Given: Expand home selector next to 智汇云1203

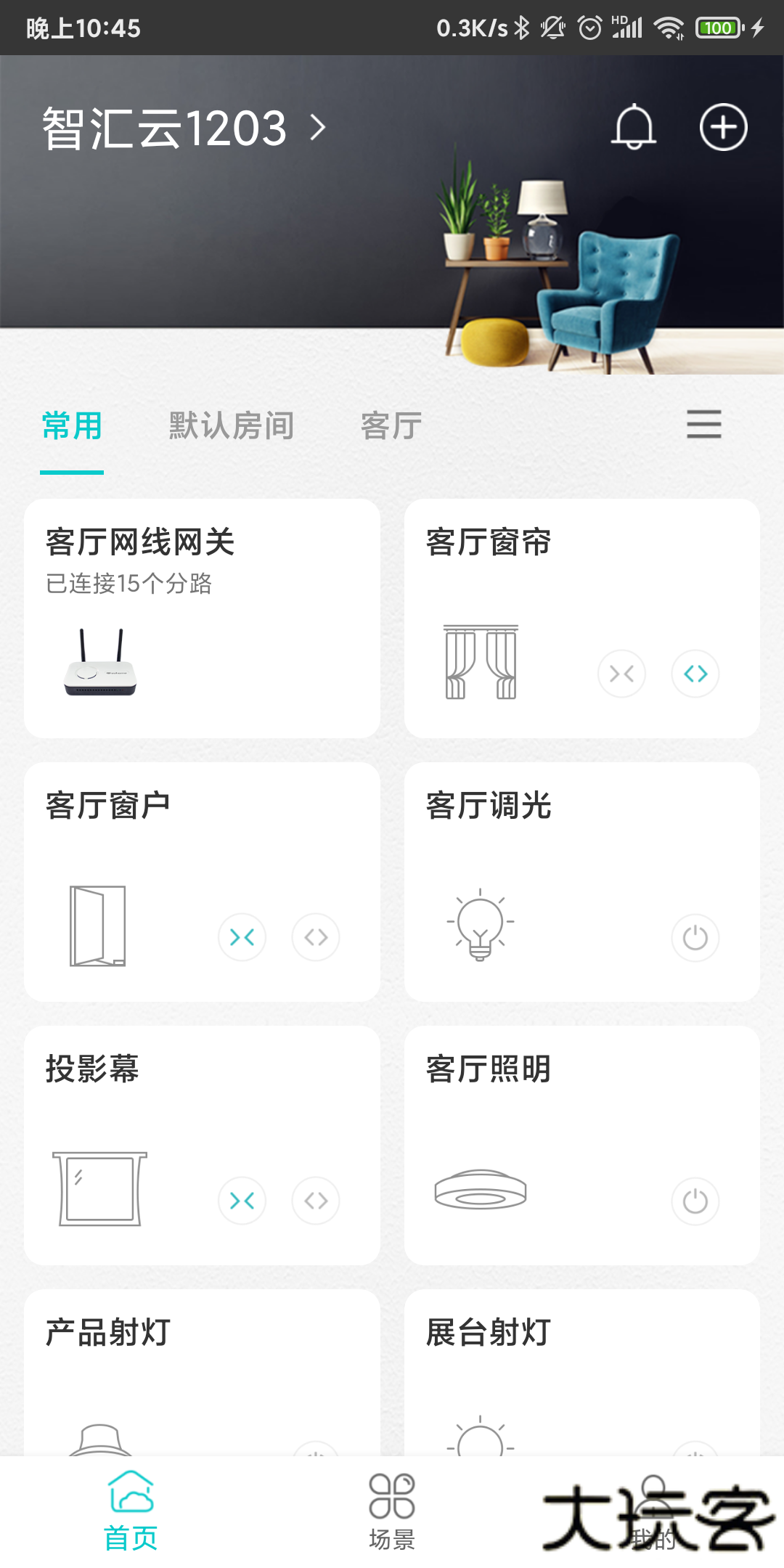Looking at the screenshot, I should 316,126.
